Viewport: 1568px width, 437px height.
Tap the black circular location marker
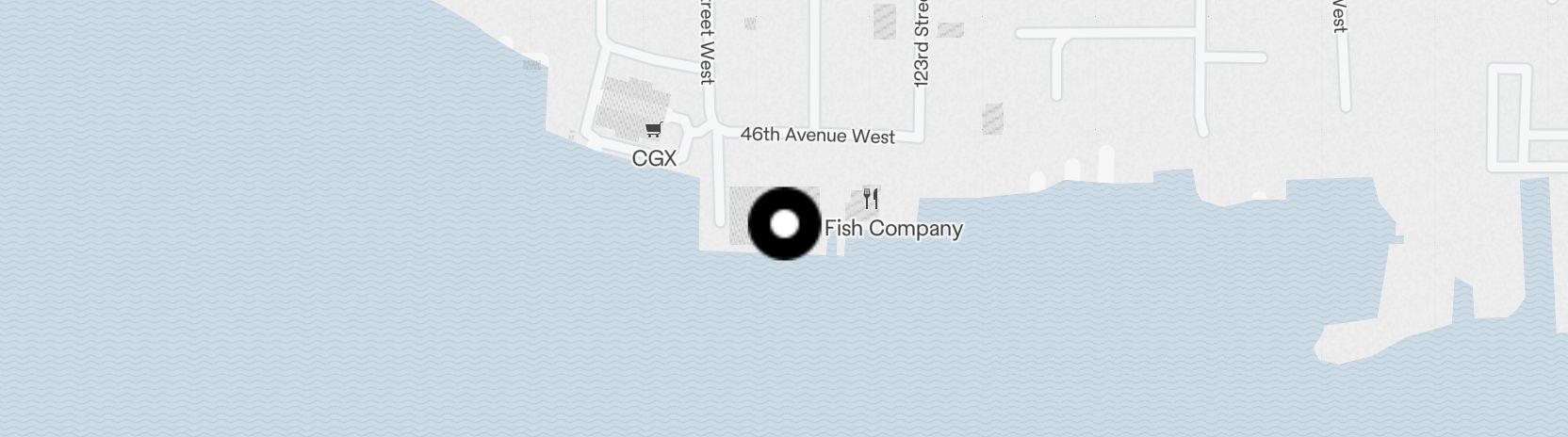(785, 224)
